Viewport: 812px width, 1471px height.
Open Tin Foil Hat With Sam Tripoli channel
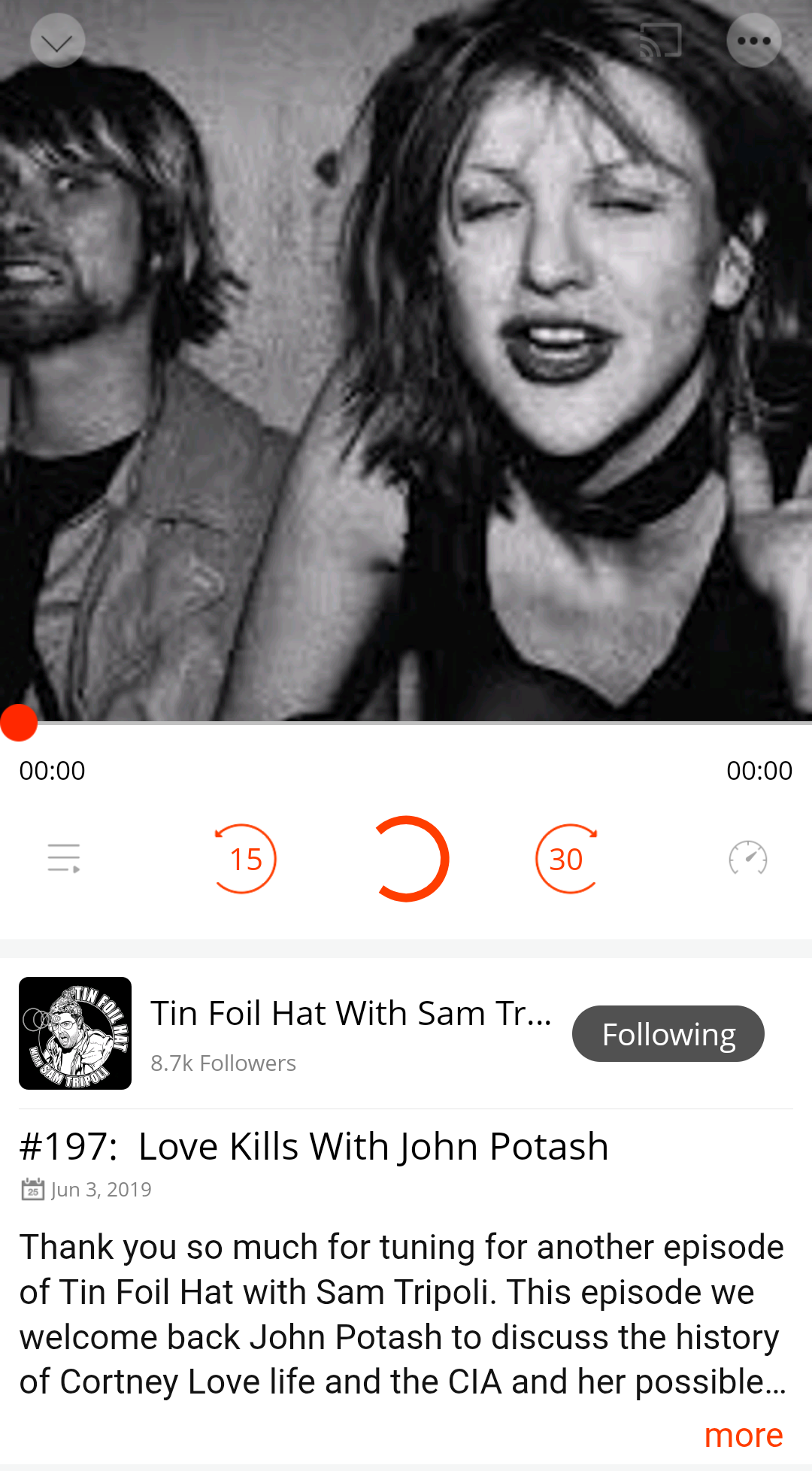(351, 1013)
